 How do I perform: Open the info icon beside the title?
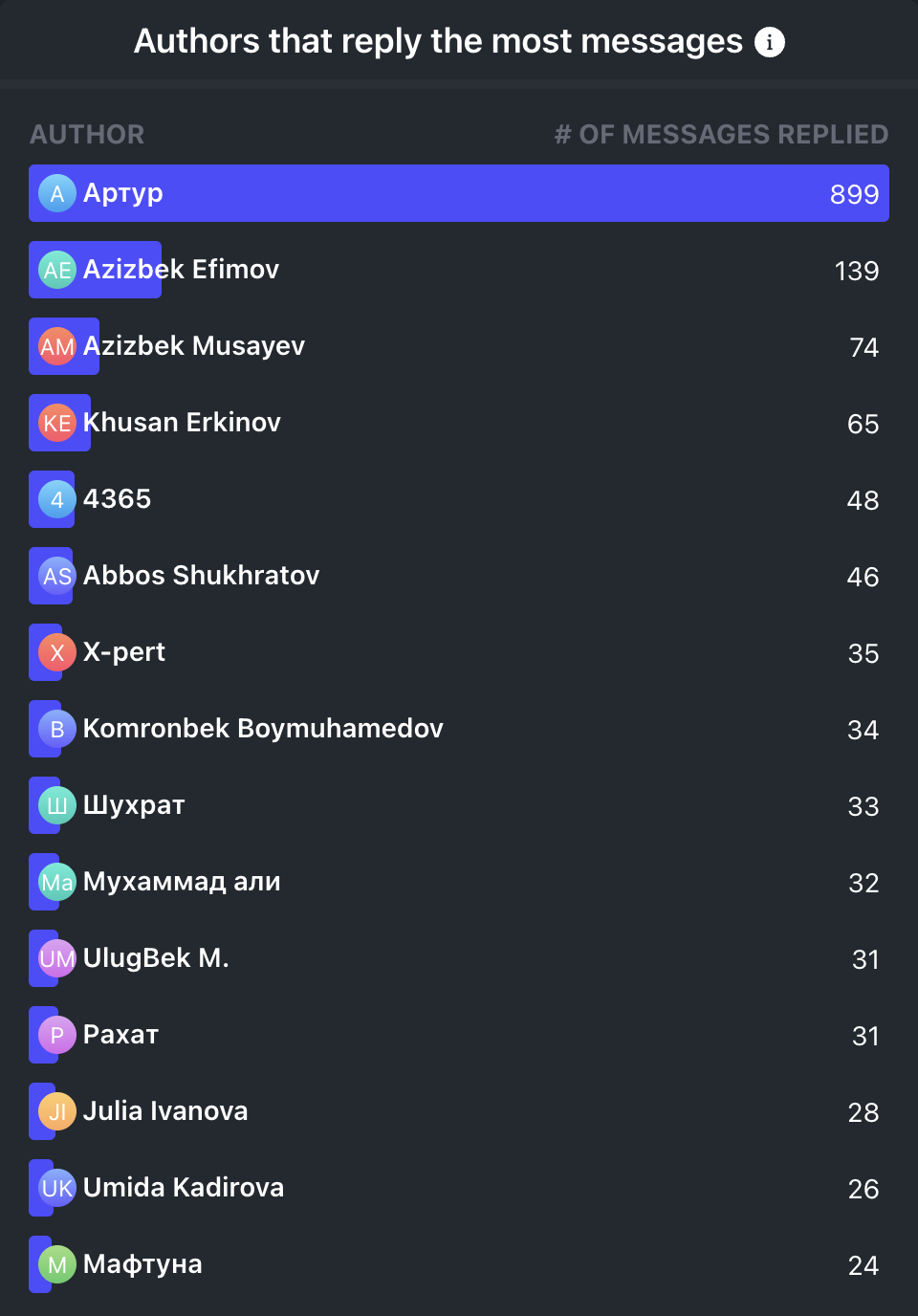[770, 42]
